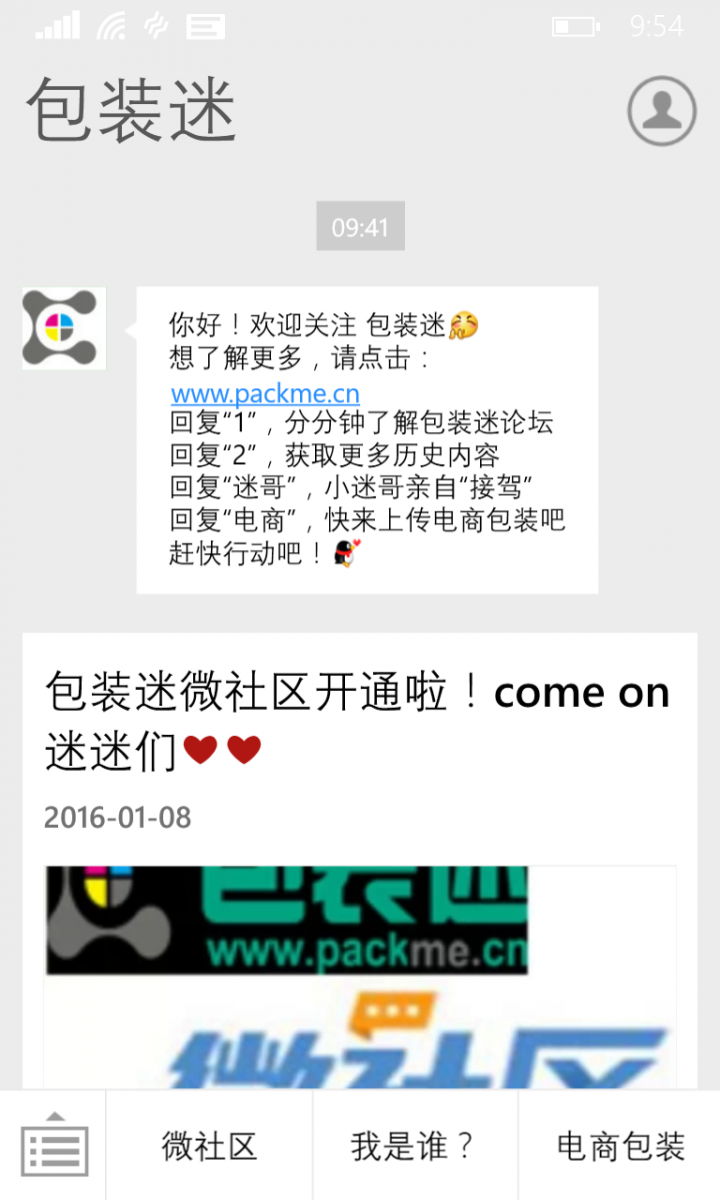The width and height of the screenshot is (720, 1200).
Task: Open the 包装迷微社区开通啦 article card
Action: pyautogui.click(x=358, y=720)
